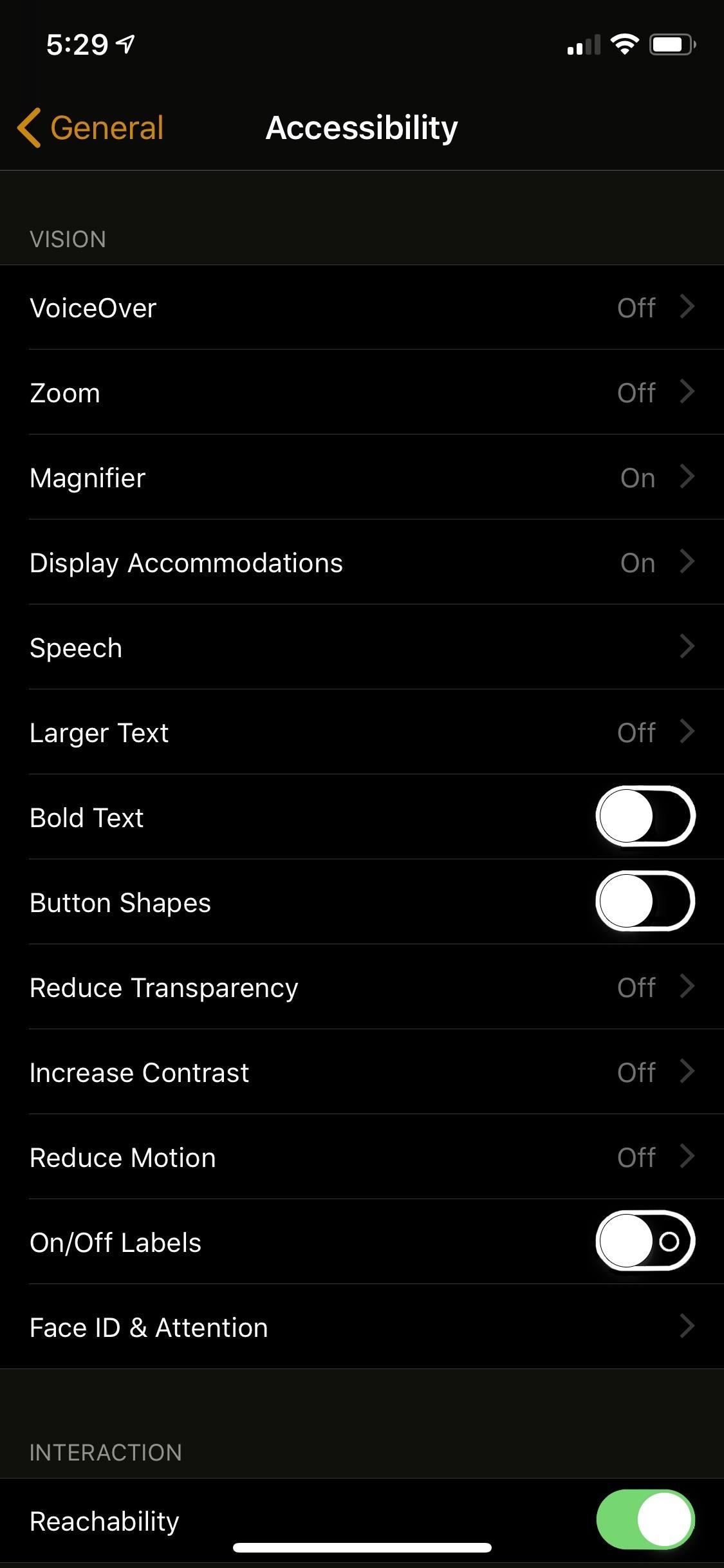
Task: Go back to General settings
Action: point(91,127)
